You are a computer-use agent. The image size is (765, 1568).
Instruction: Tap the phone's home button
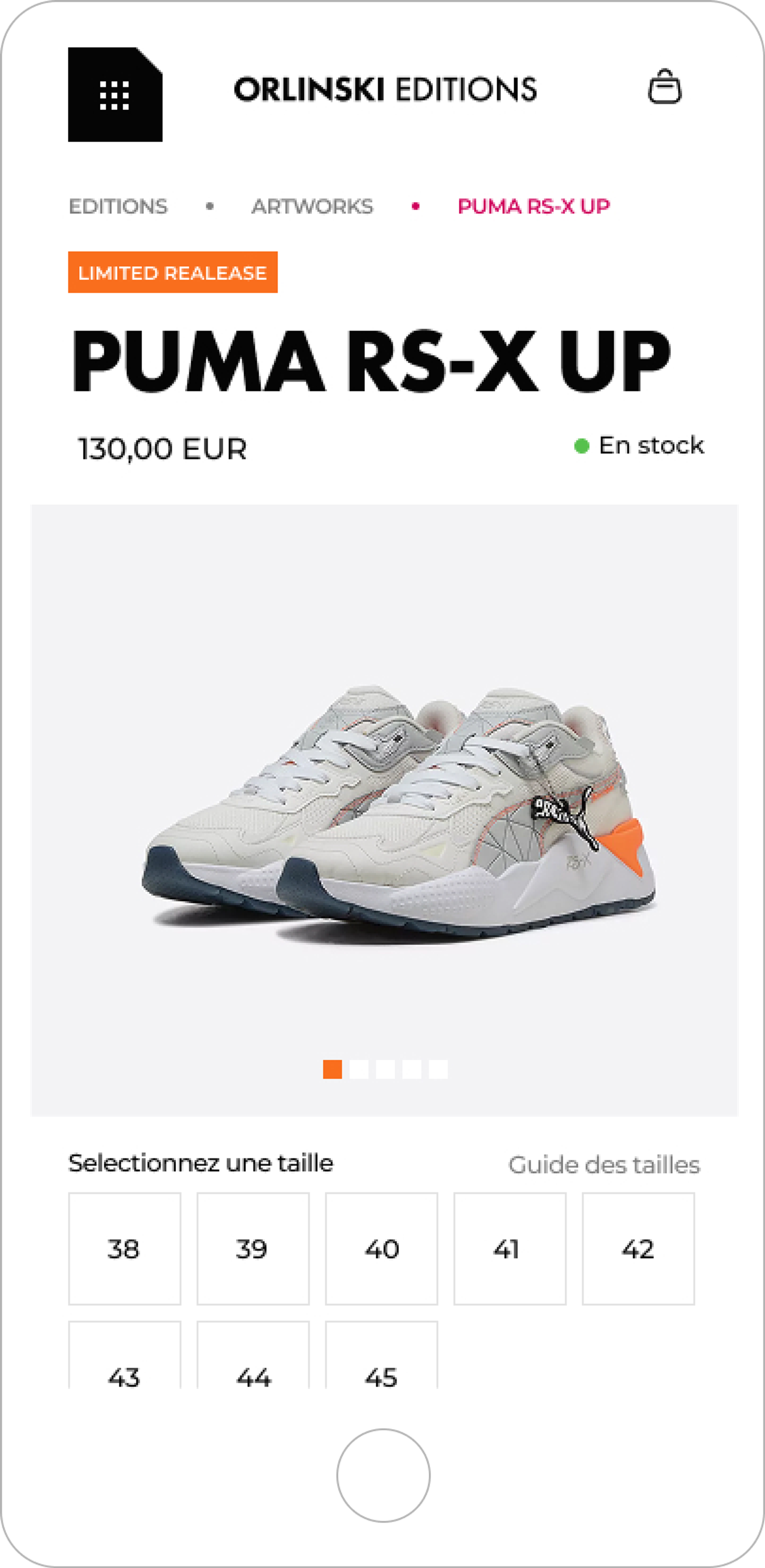tap(383, 1475)
